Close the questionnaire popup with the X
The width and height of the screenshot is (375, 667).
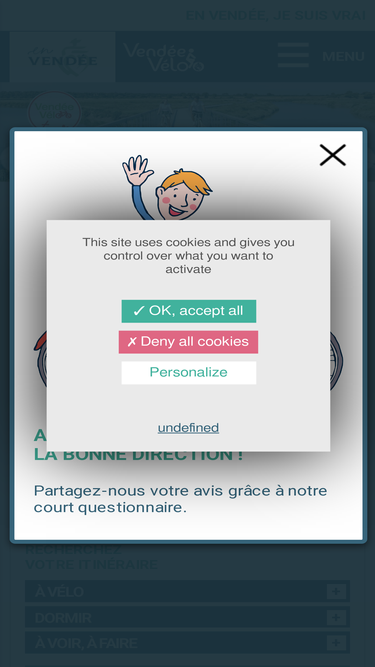point(332,155)
